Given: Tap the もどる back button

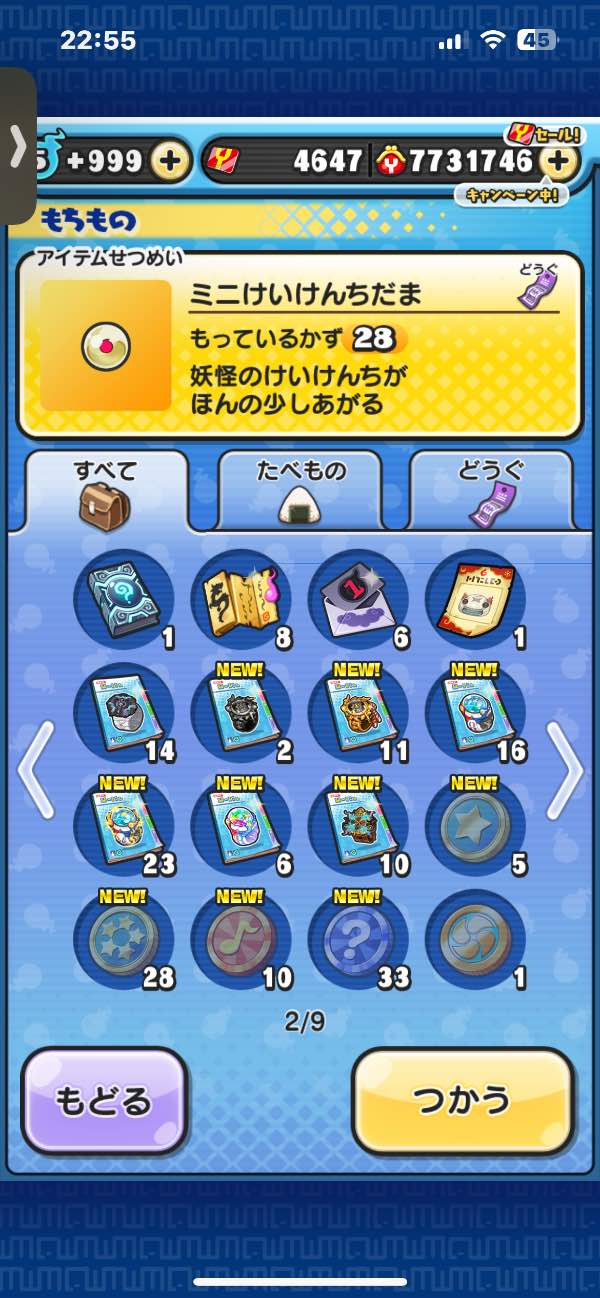Looking at the screenshot, I should (104, 1101).
